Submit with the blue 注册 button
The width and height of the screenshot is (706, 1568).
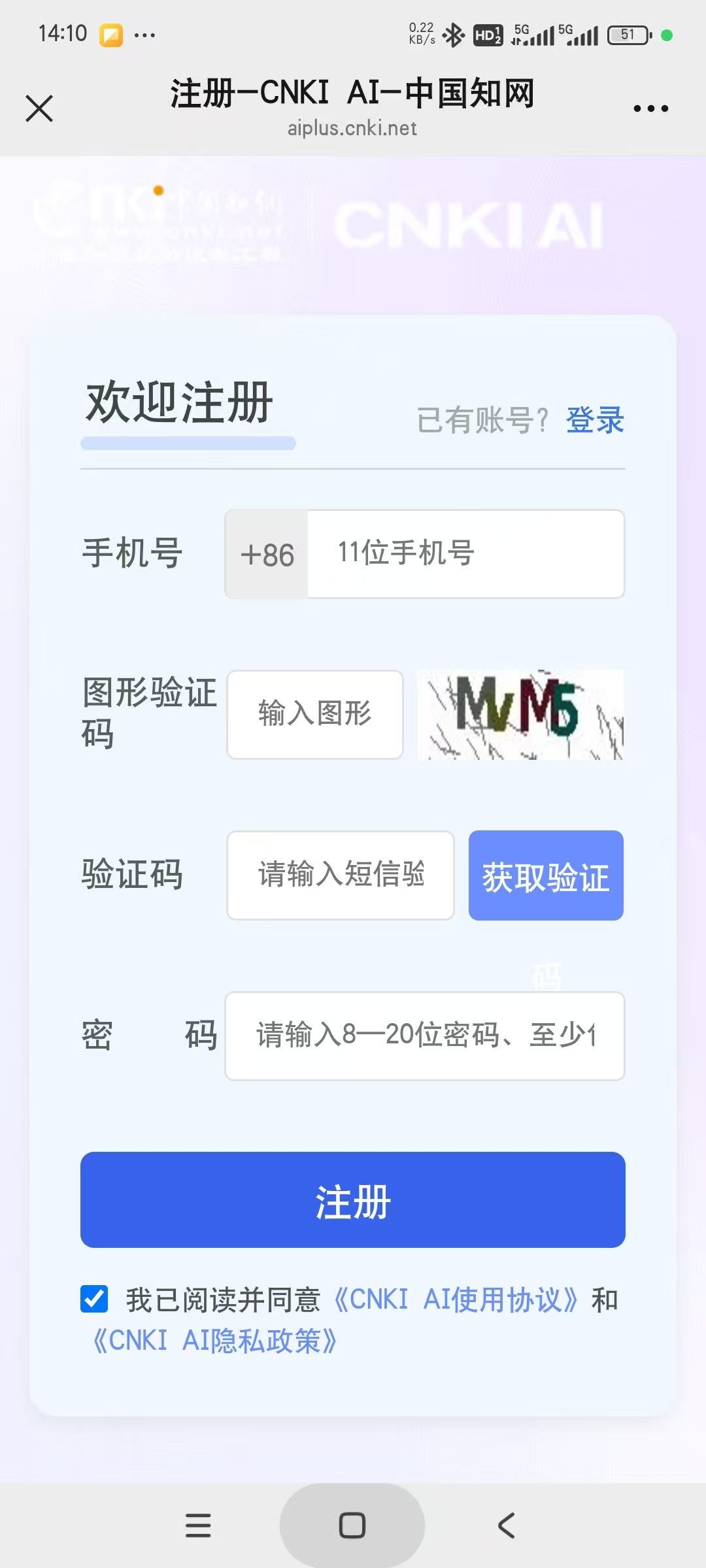353,1200
